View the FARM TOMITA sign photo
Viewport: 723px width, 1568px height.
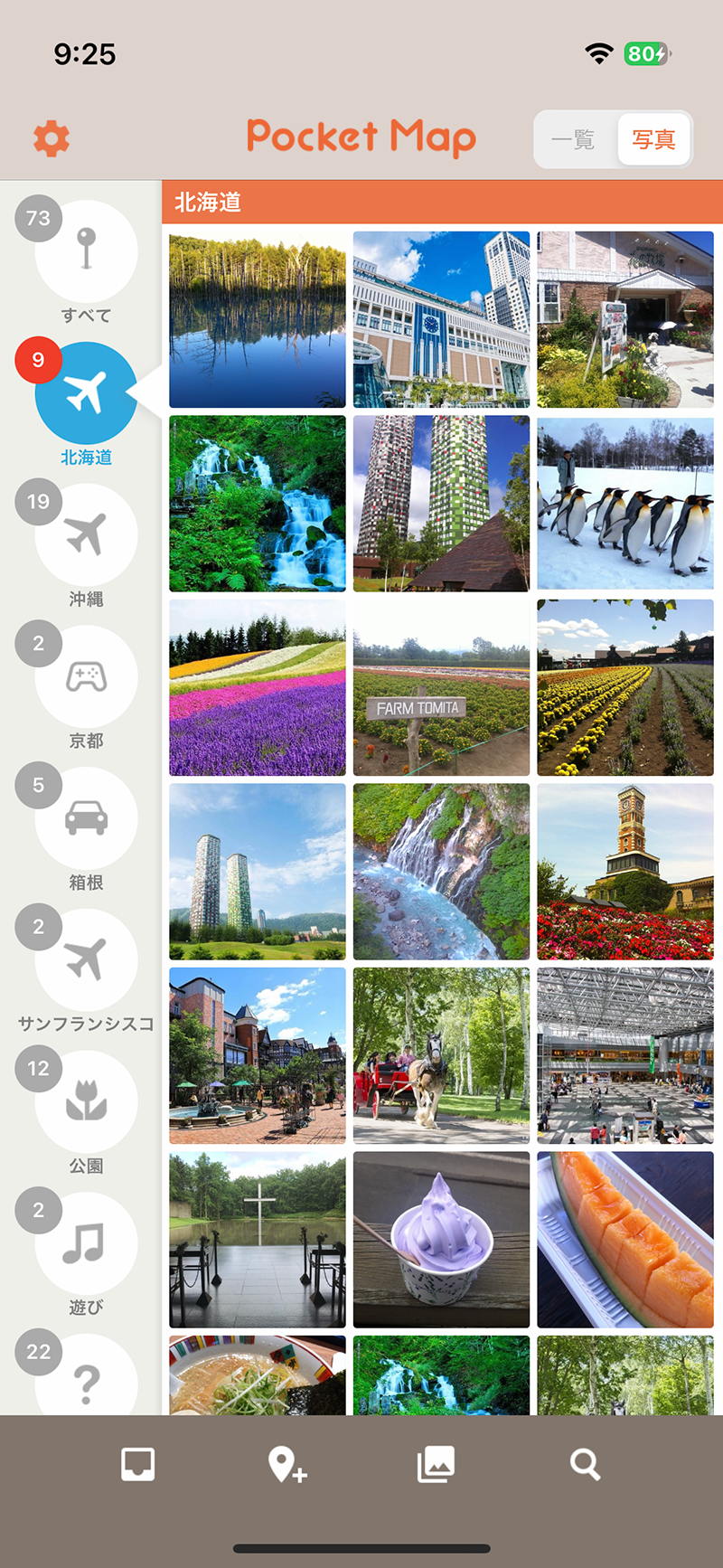441,688
